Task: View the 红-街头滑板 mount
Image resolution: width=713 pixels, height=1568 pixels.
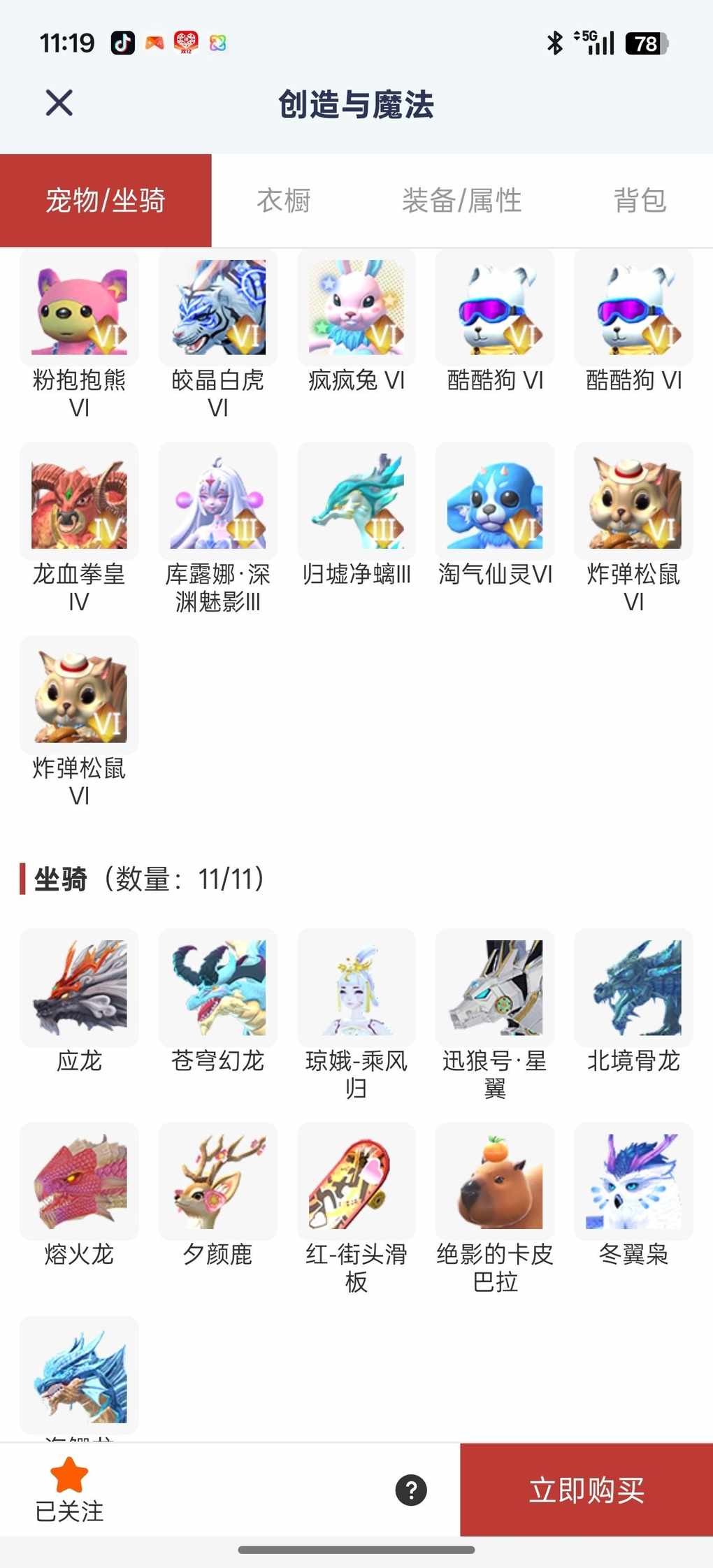Action: click(x=356, y=1181)
